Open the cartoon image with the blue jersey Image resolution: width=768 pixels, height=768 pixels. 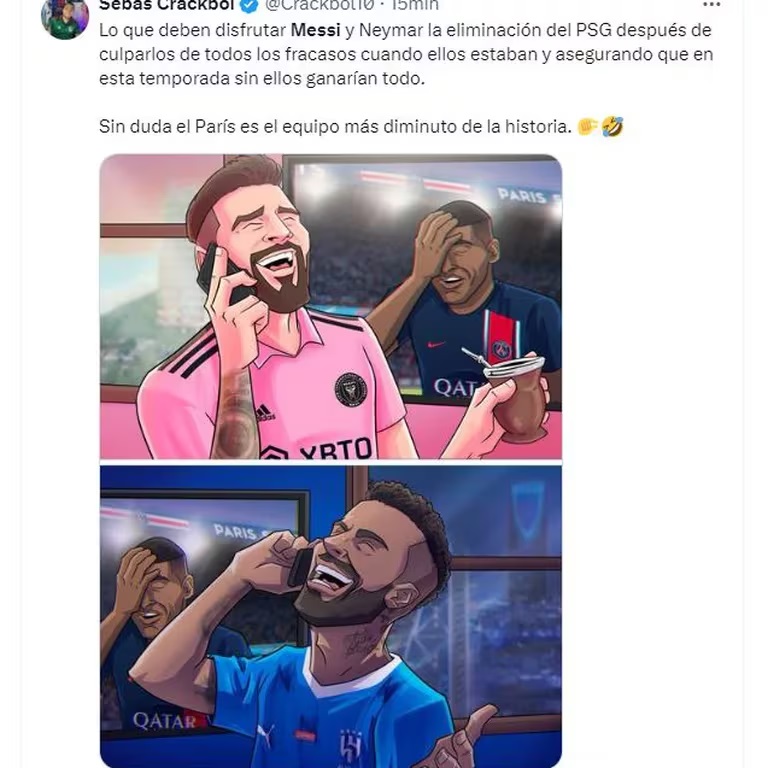[330, 615]
